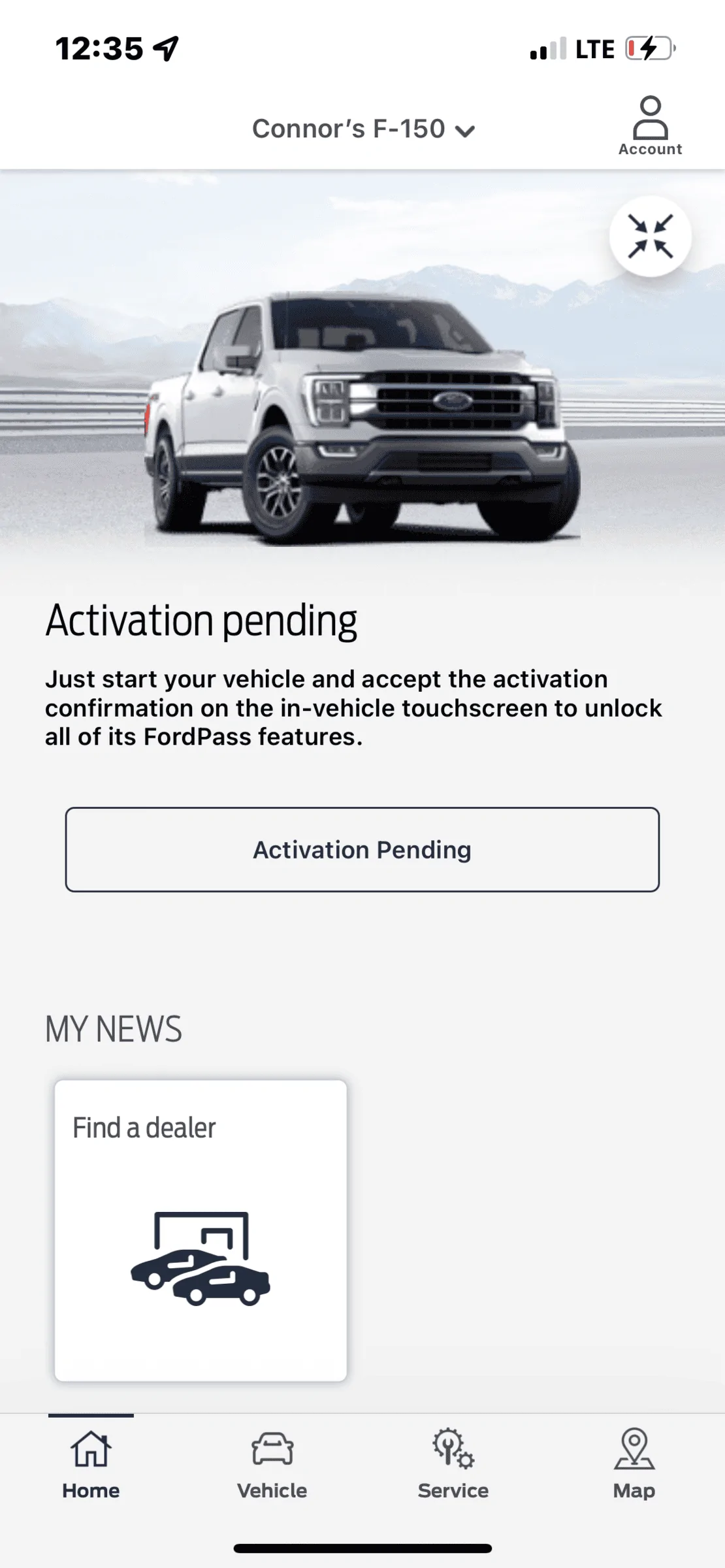Switch to the Vehicle tab
Image resolution: width=725 pixels, height=1568 pixels.
pyautogui.click(x=272, y=1465)
